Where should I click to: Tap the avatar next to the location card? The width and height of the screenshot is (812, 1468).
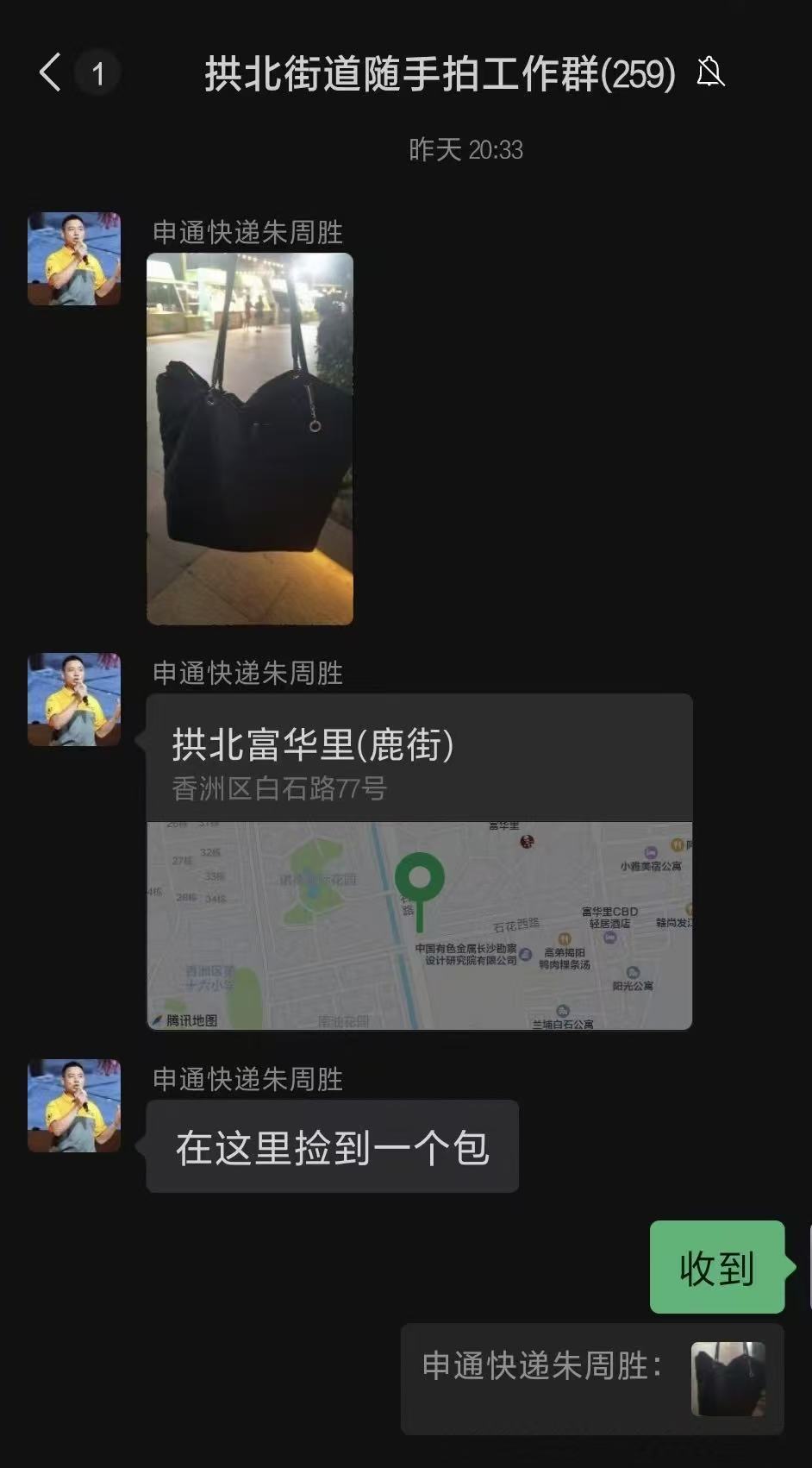pyautogui.click(x=74, y=699)
